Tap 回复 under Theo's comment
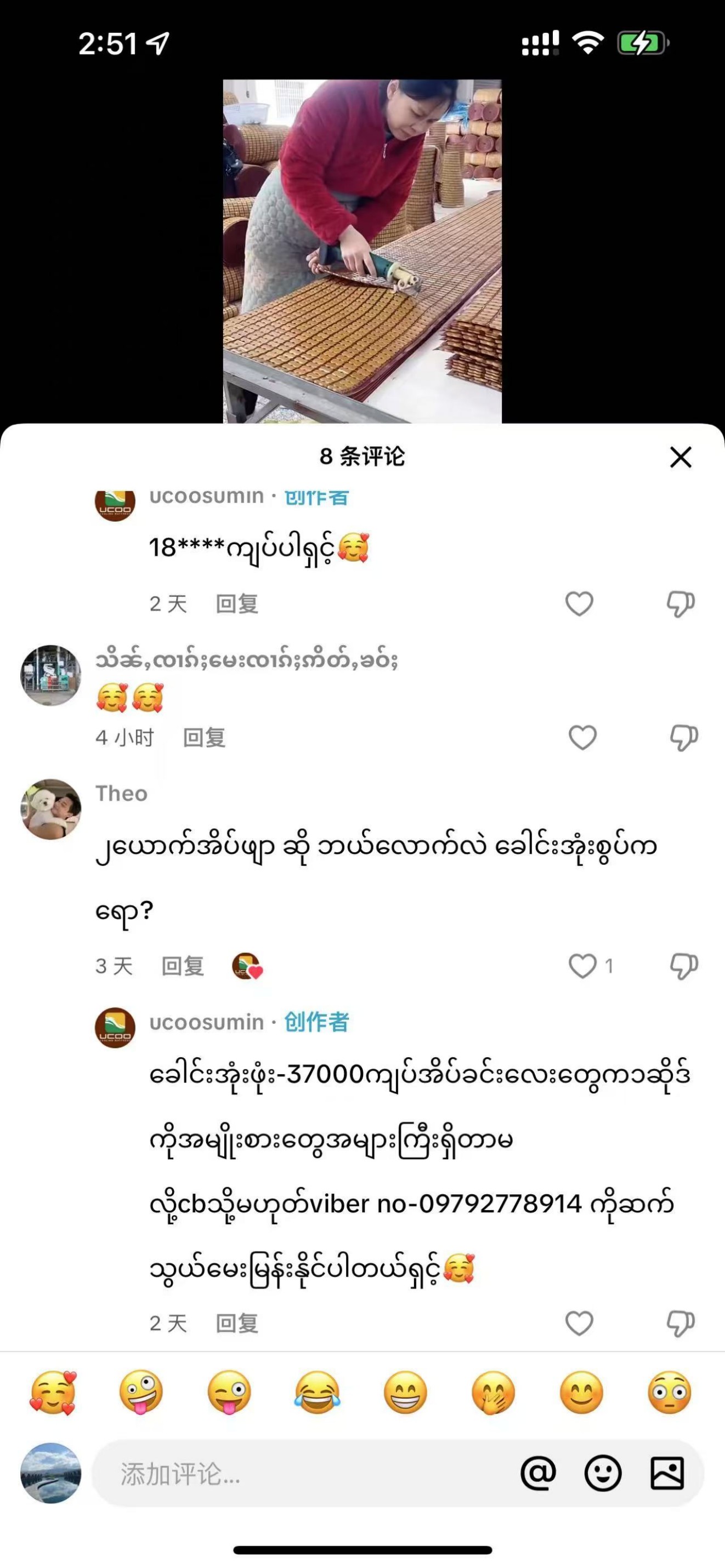725x1568 pixels. click(x=183, y=967)
